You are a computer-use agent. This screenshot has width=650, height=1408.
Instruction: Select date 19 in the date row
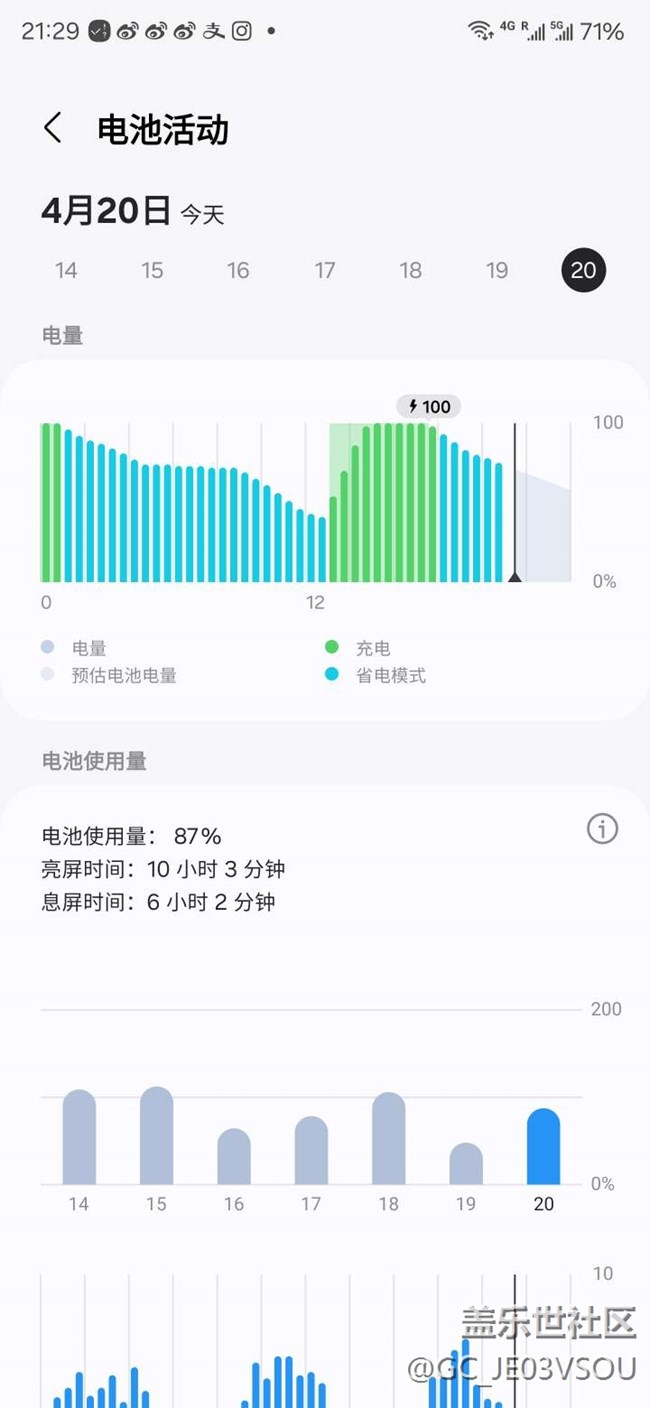coord(497,271)
